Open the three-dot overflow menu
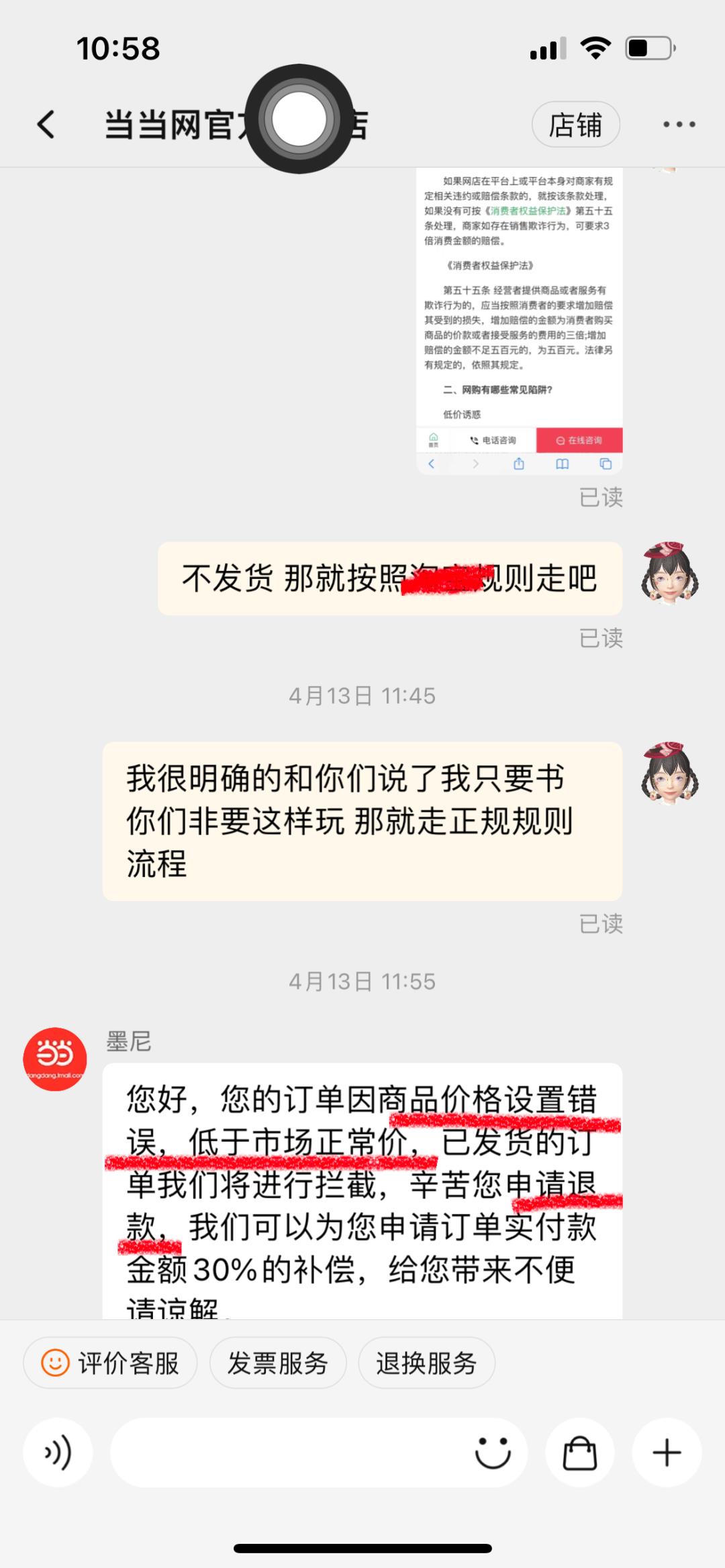Viewport: 725px width, 1568px height. 679,125
